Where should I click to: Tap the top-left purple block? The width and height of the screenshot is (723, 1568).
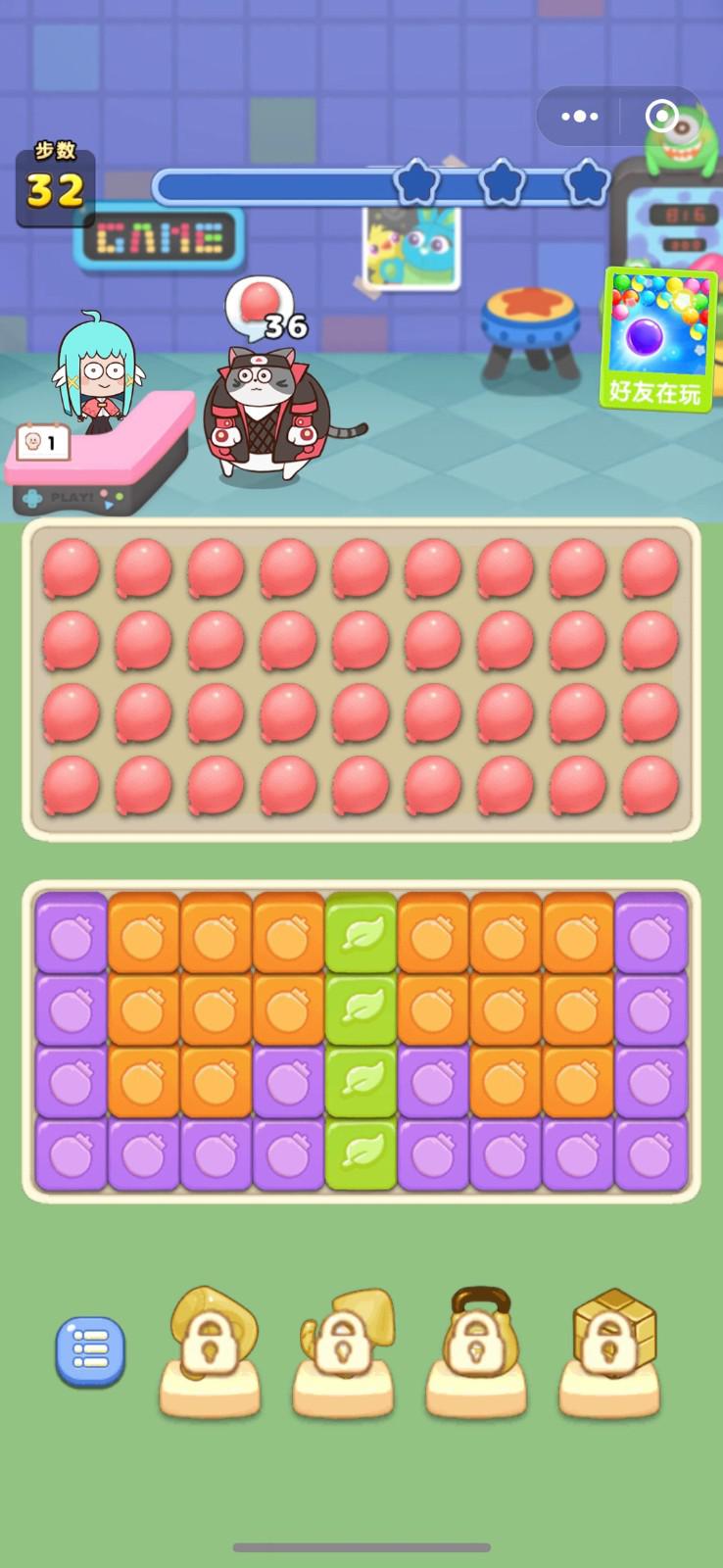[72, 934]
